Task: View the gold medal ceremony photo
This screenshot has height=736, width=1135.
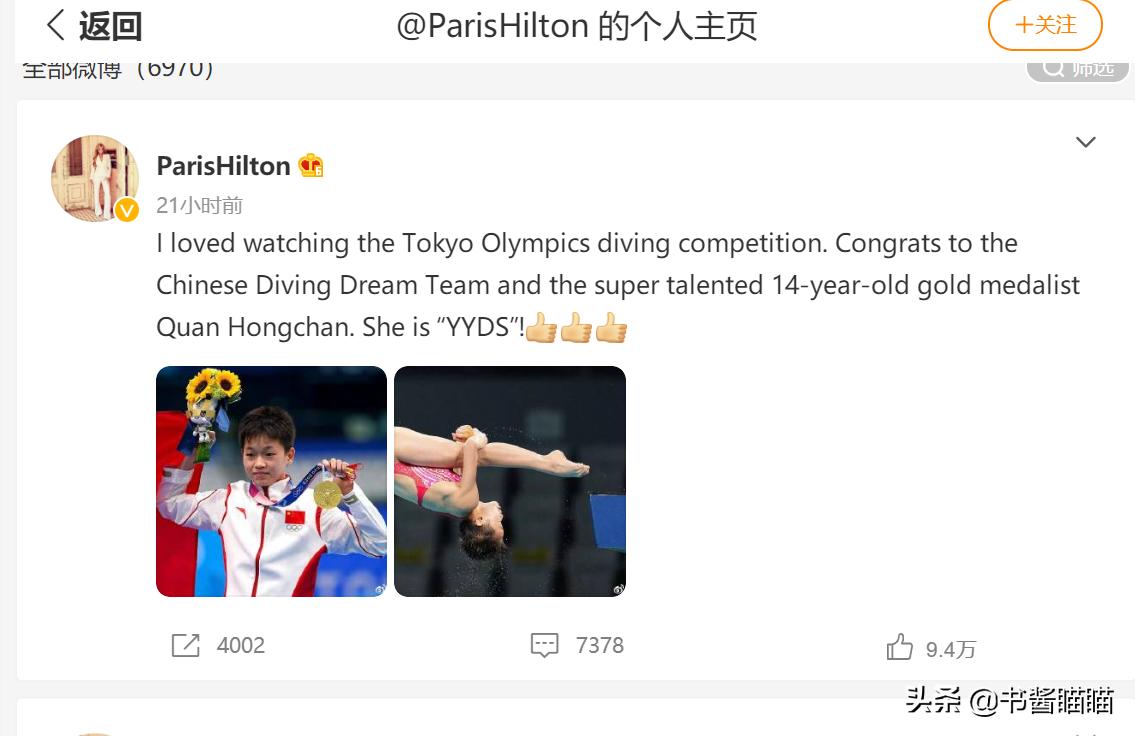Action: 271,481
